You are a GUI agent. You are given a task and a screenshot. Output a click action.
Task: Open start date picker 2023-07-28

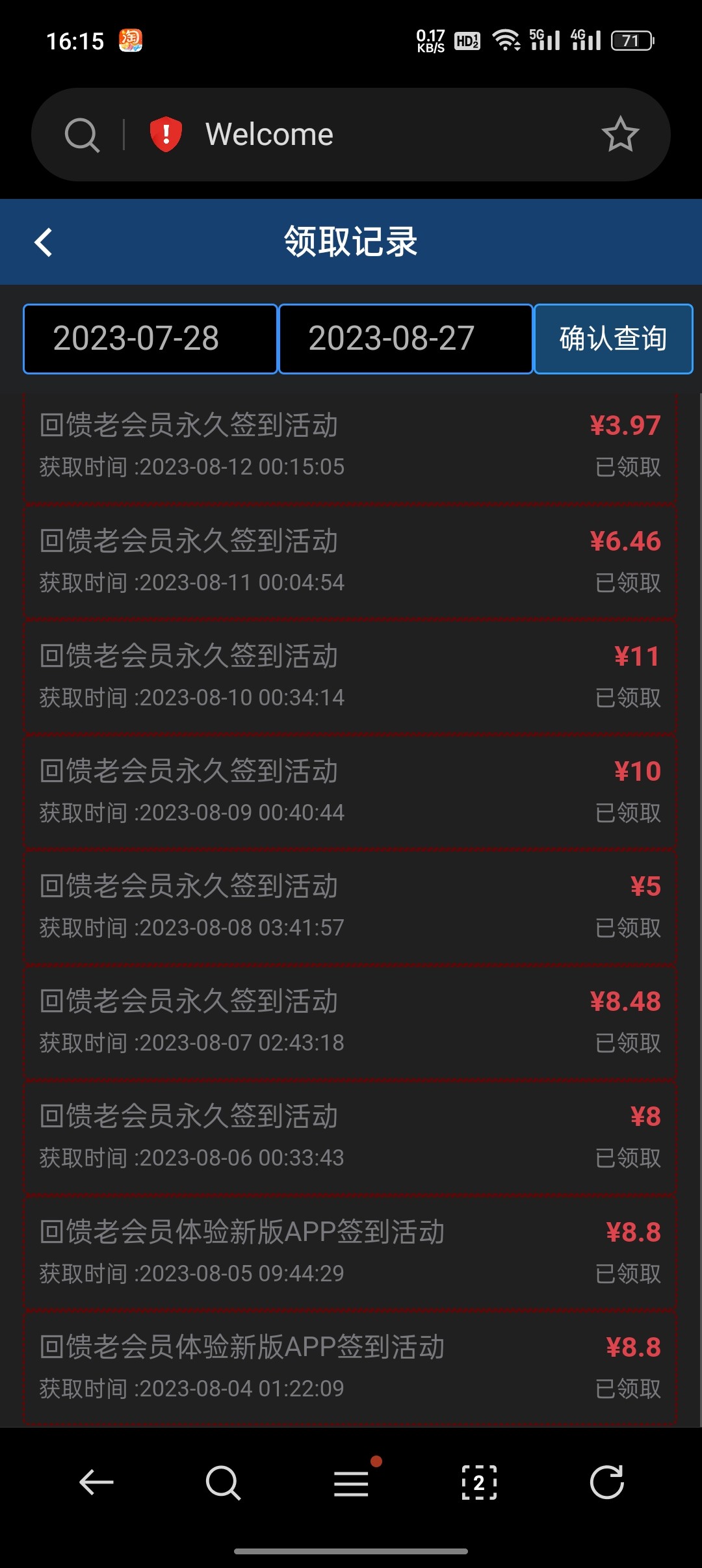pos(150,339)
